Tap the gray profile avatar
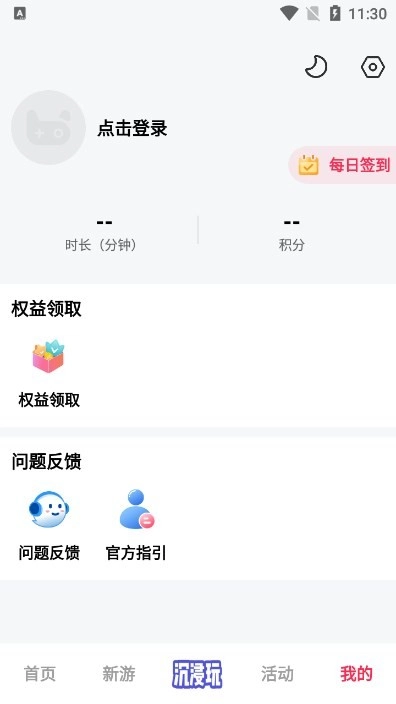This screenshot has height=704, width=396. tap(48, 128)
